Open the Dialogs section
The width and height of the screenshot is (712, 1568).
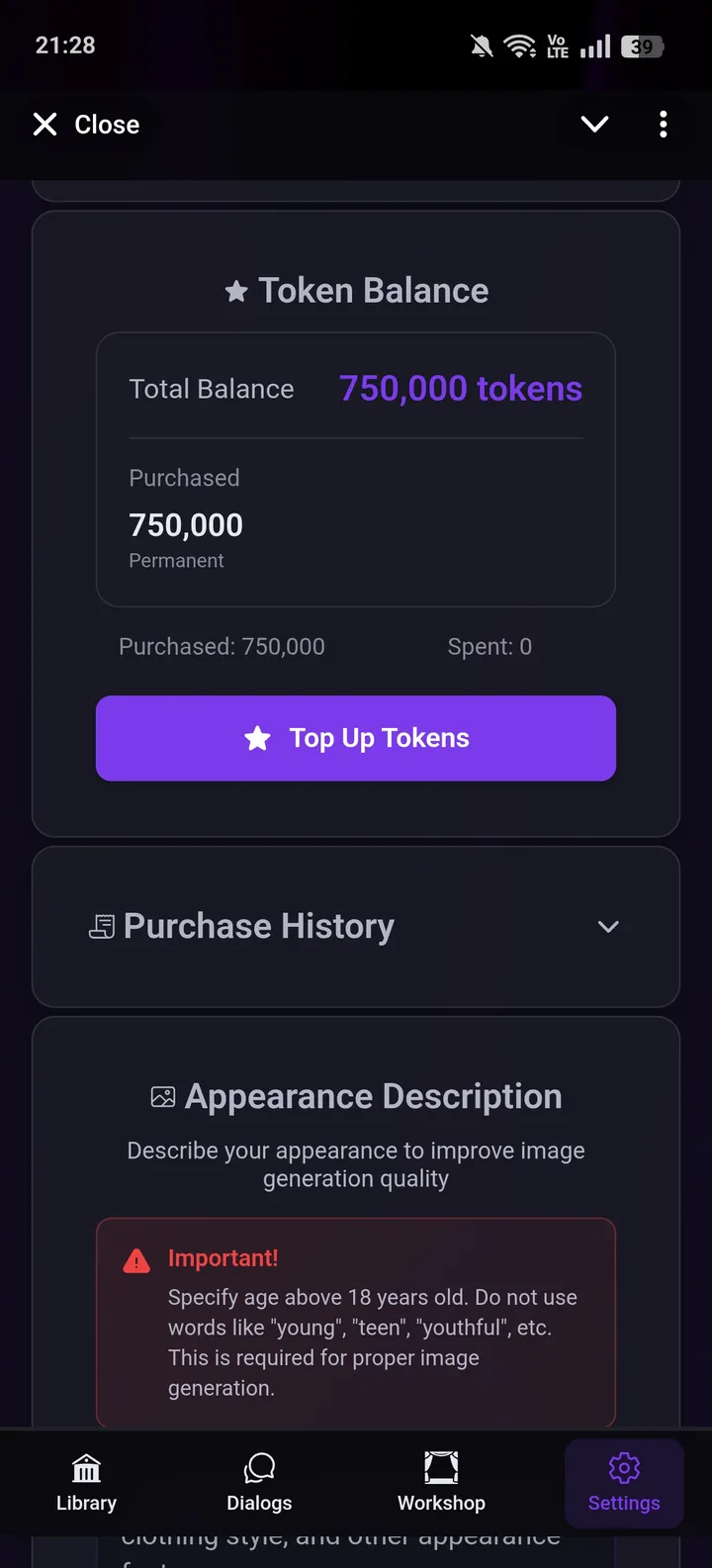click(x=258, y=1481)
